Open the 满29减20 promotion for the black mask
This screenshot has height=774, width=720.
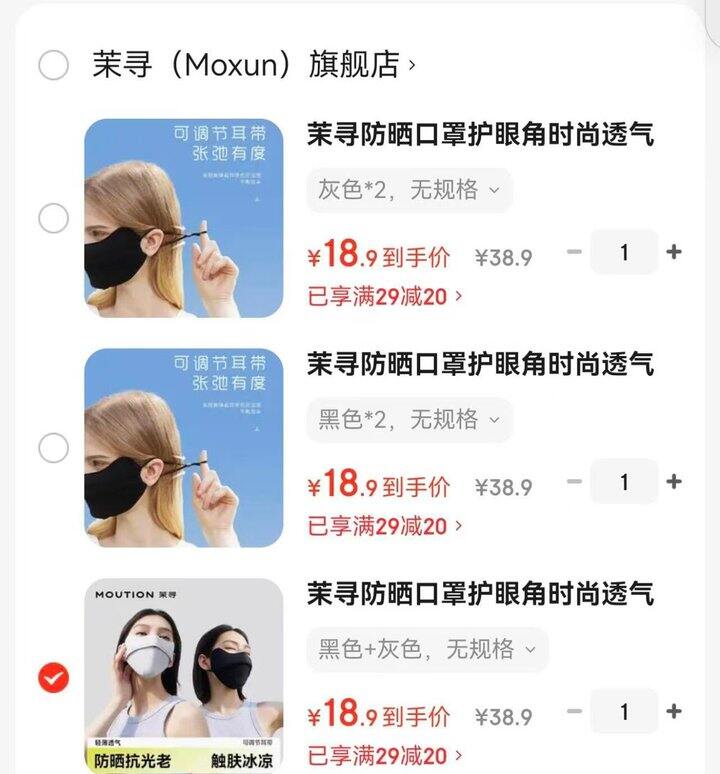pos(384,523)
